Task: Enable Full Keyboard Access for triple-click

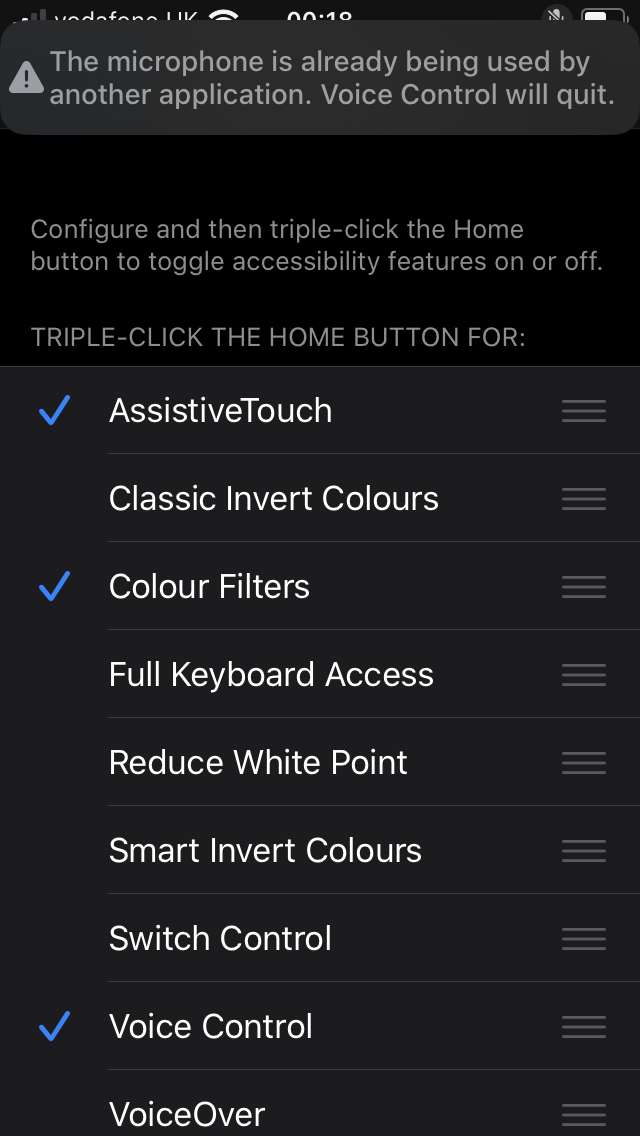Action: coord(320,674)
